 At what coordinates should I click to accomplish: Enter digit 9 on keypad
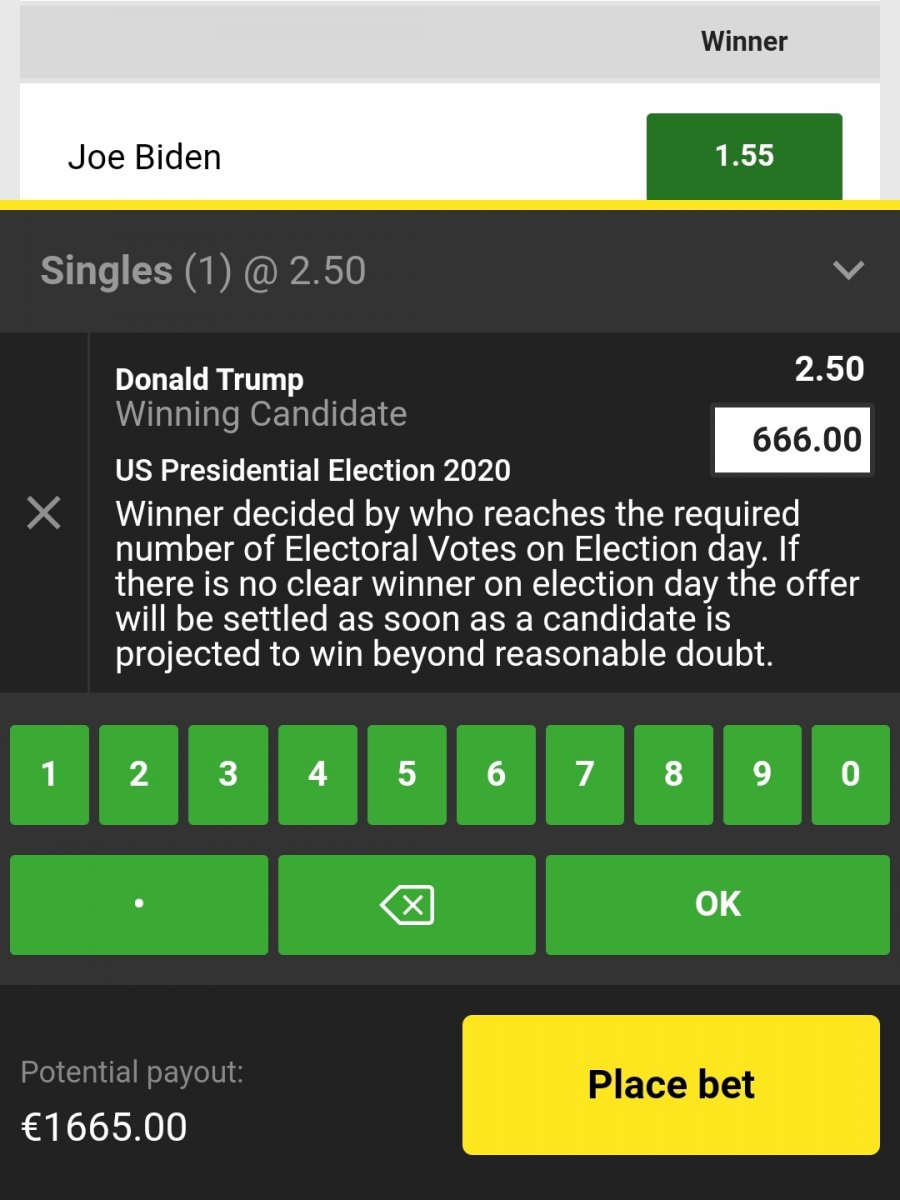pyautogui.click(x=762, y=774)
